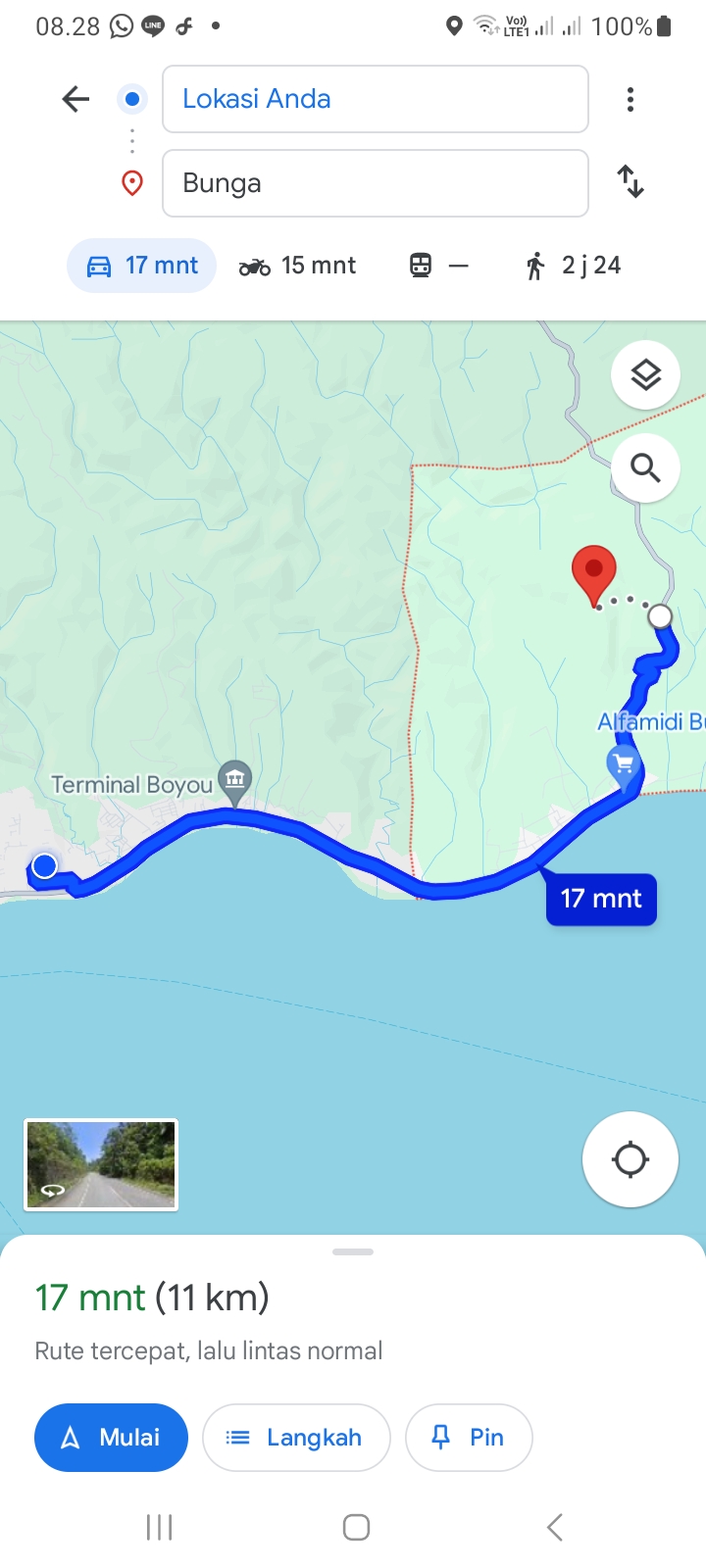The width and height of the screenshot is (706, 1568).
Task: Center map on my location
Action: coord(630,1159)
